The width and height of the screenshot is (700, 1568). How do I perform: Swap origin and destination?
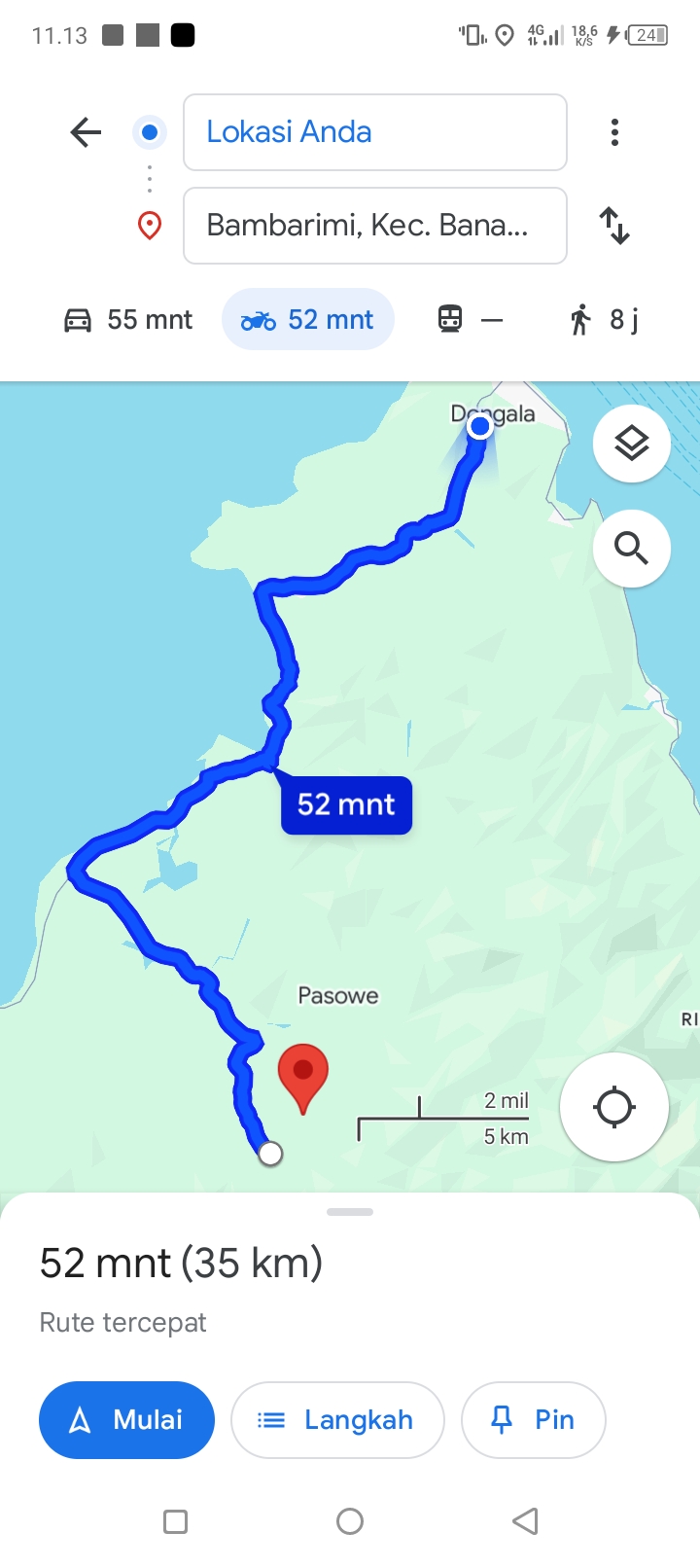(614, 226)
